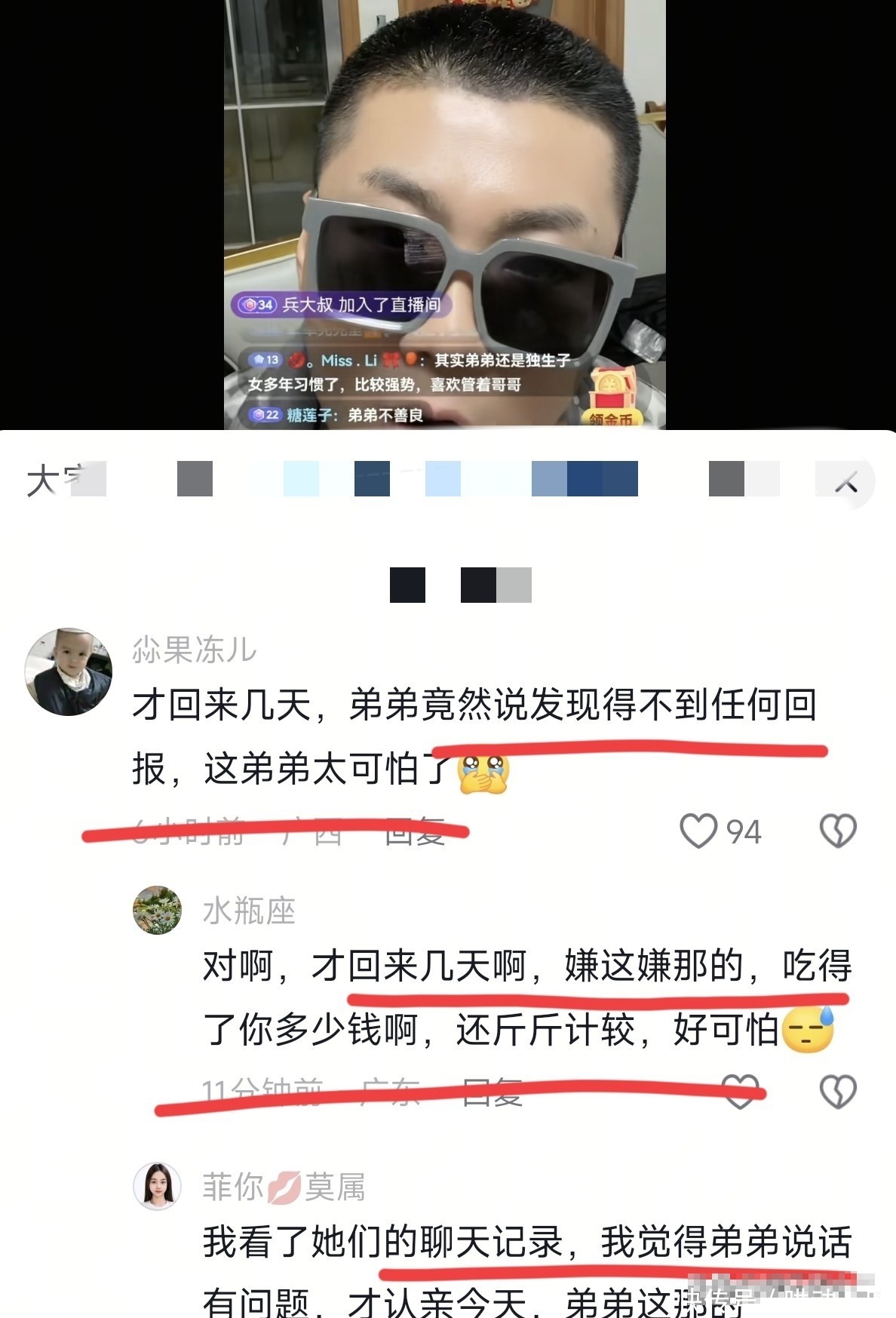This screenshot has height=1318, width=896.
Task: Dislike the comment by 尛果冻儿
Action: pyautogui.click(x=837, y=831)
